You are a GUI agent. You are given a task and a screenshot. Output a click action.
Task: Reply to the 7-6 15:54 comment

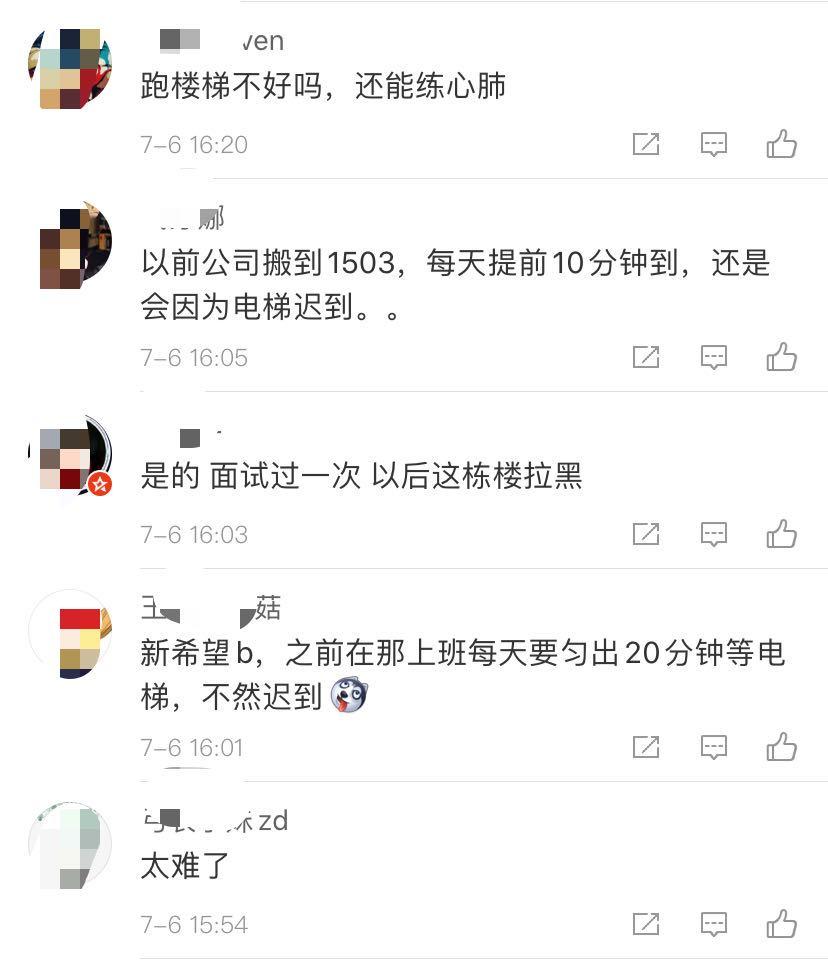pos(713,924)
